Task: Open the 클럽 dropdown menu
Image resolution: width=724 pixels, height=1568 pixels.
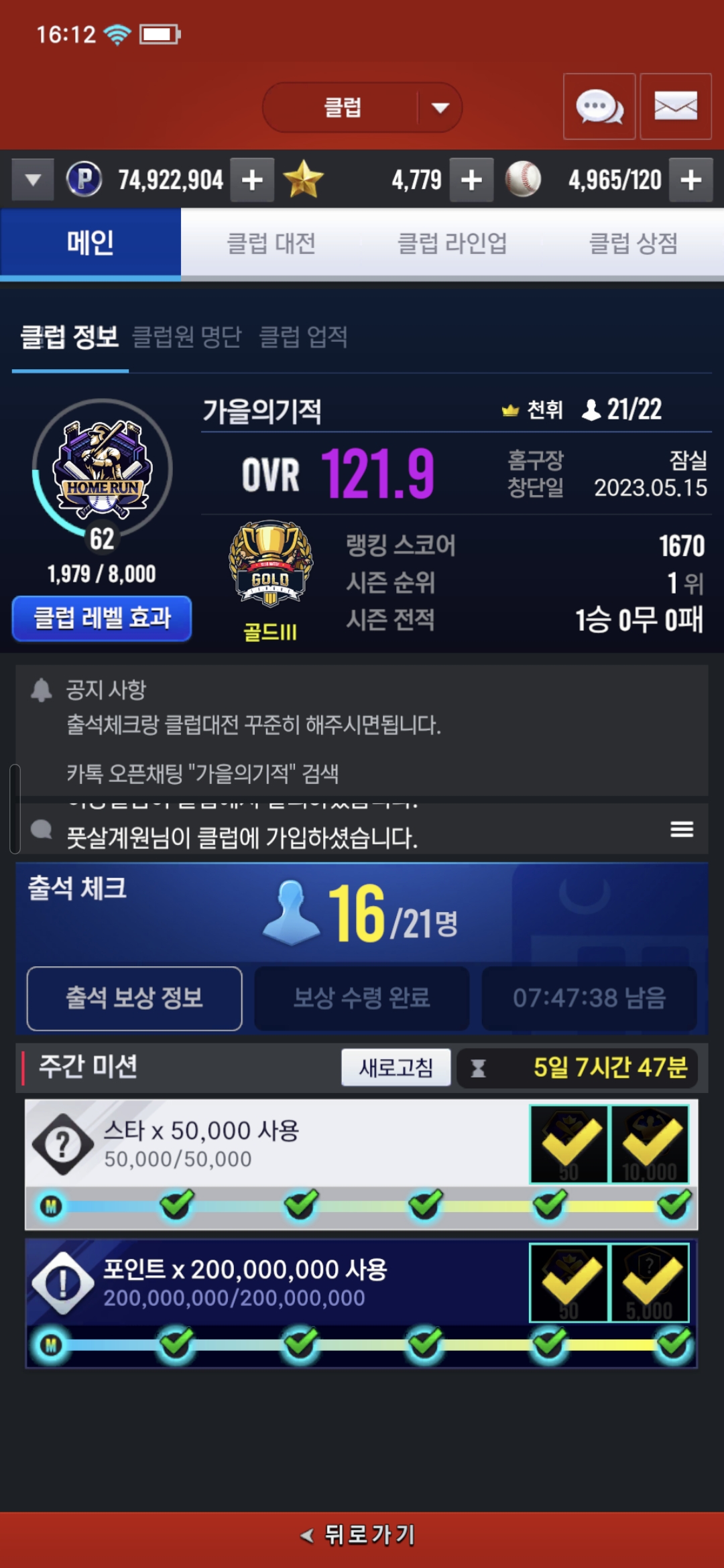Action: click(x=362, y=107)
